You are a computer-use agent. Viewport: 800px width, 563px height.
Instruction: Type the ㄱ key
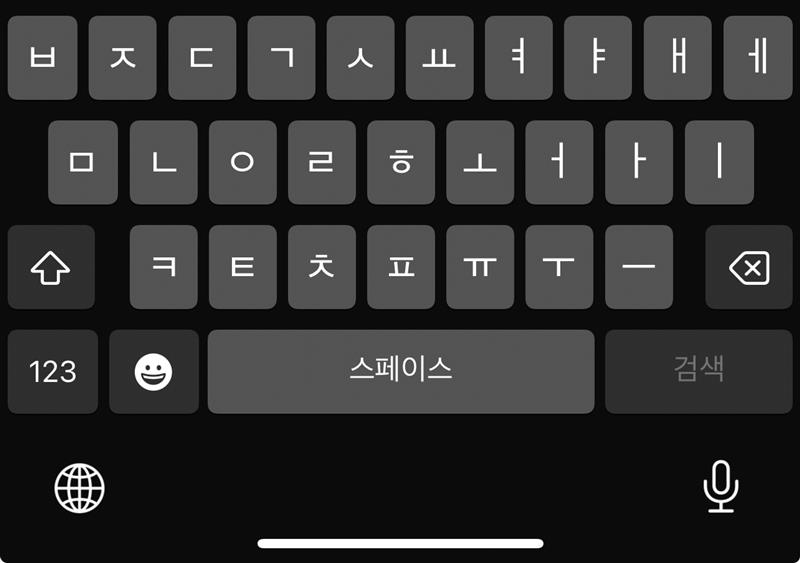(x=281, y=58)
